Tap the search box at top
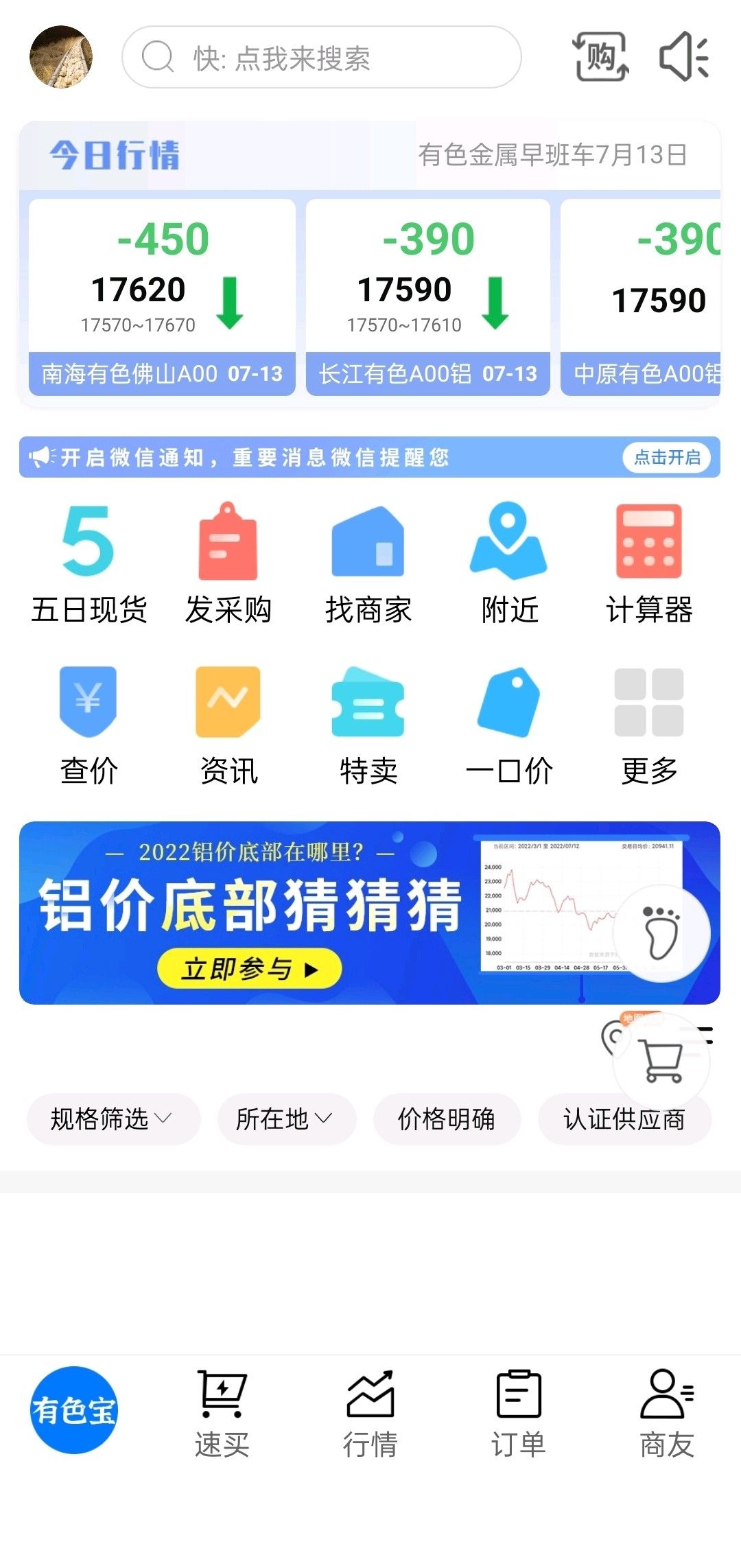The width and height of the screenshot is (741, 1568). click(322, 57)
